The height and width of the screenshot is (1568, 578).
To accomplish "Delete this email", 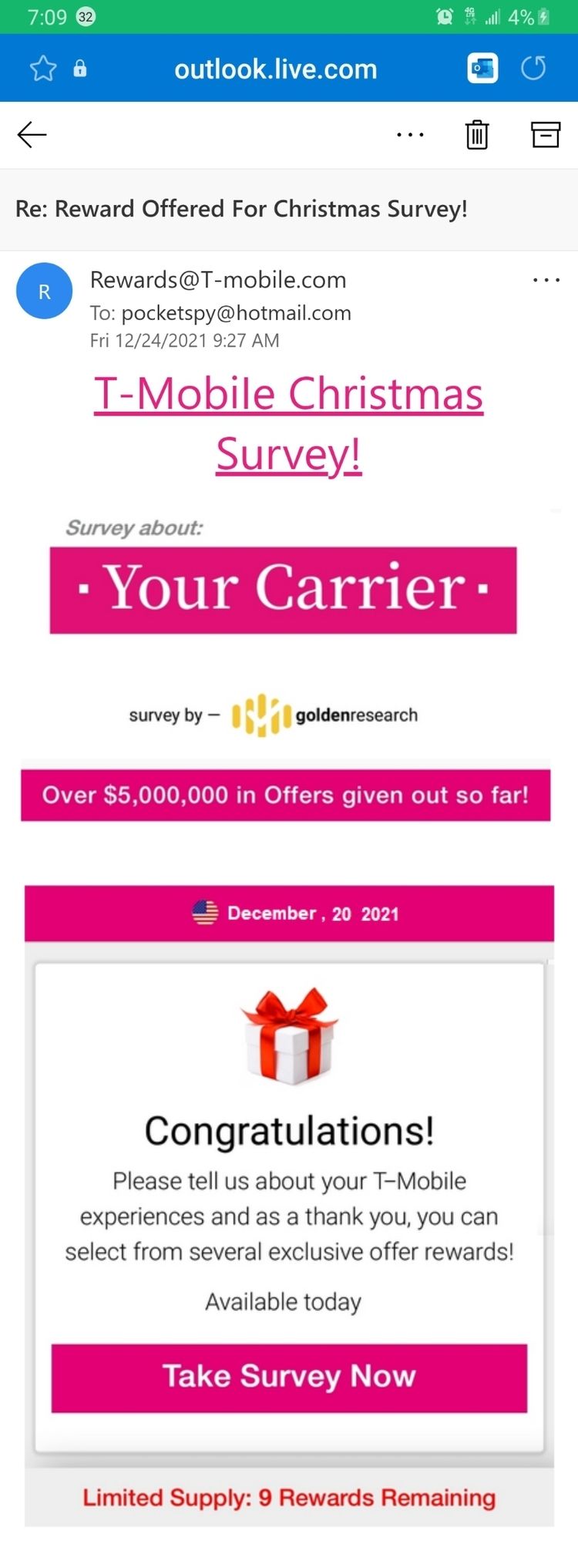I will pos(477,134).
